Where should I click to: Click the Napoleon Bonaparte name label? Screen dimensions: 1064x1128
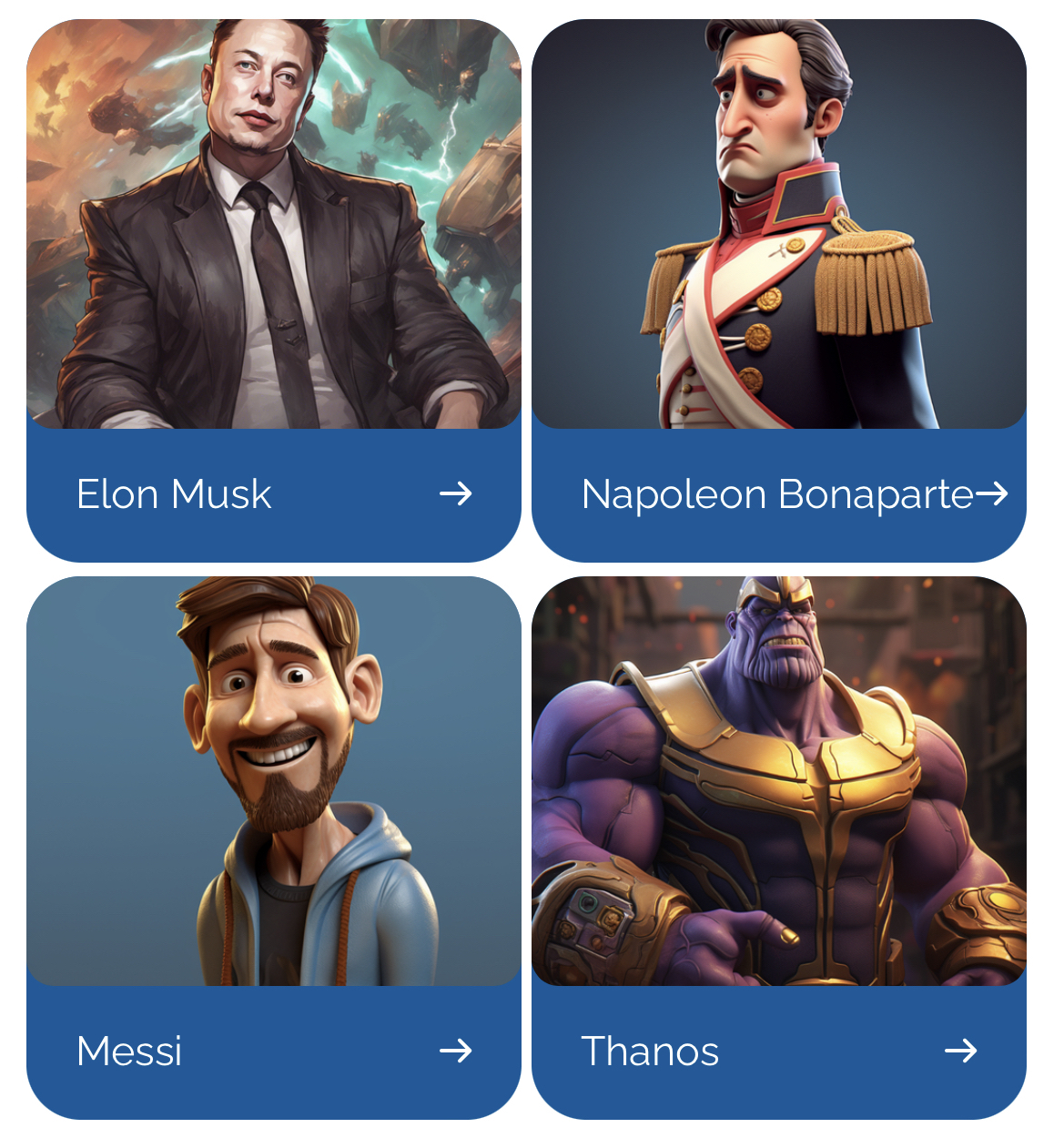[778, 494]
